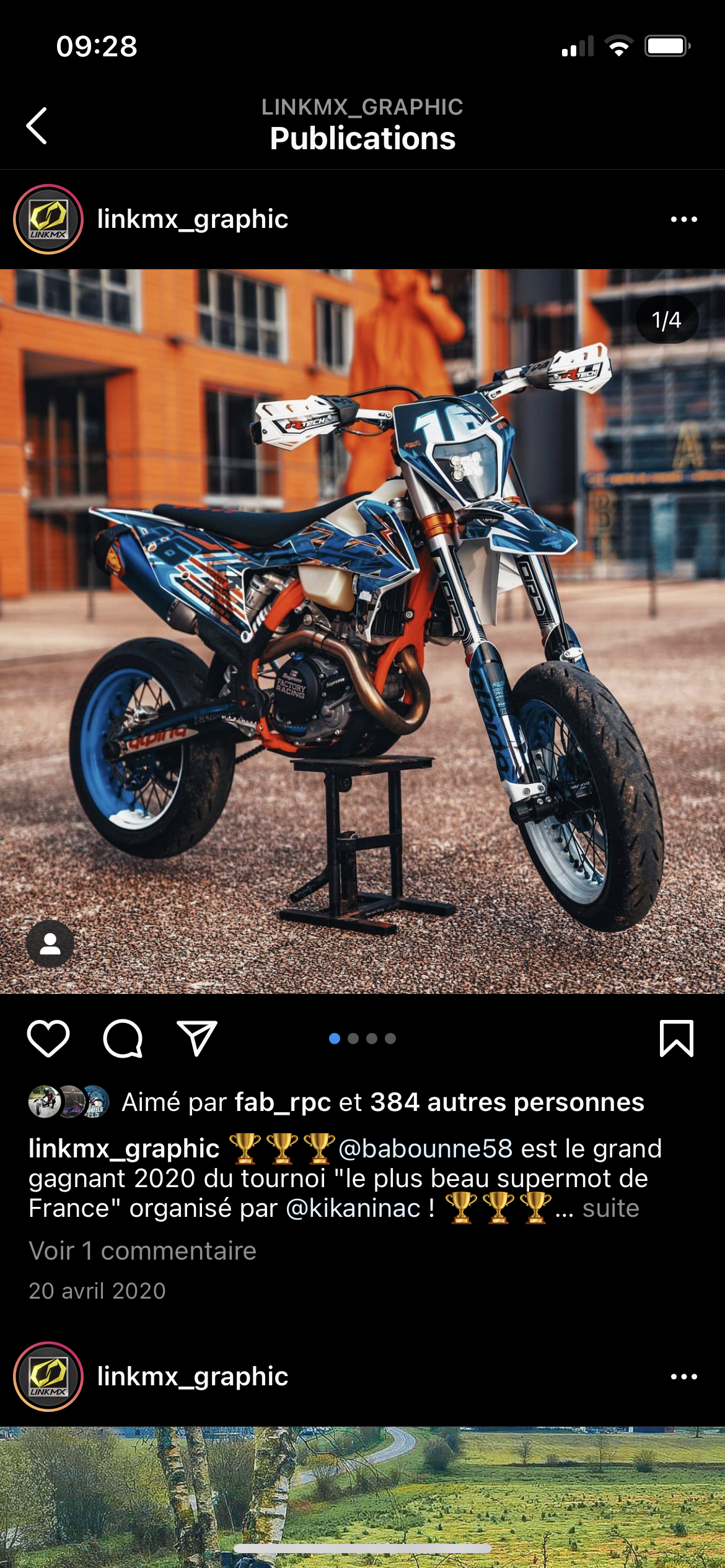725x1568 pixels.
Task: Open Voir 1 commentaire
Action: click(x=143, y=1251)
